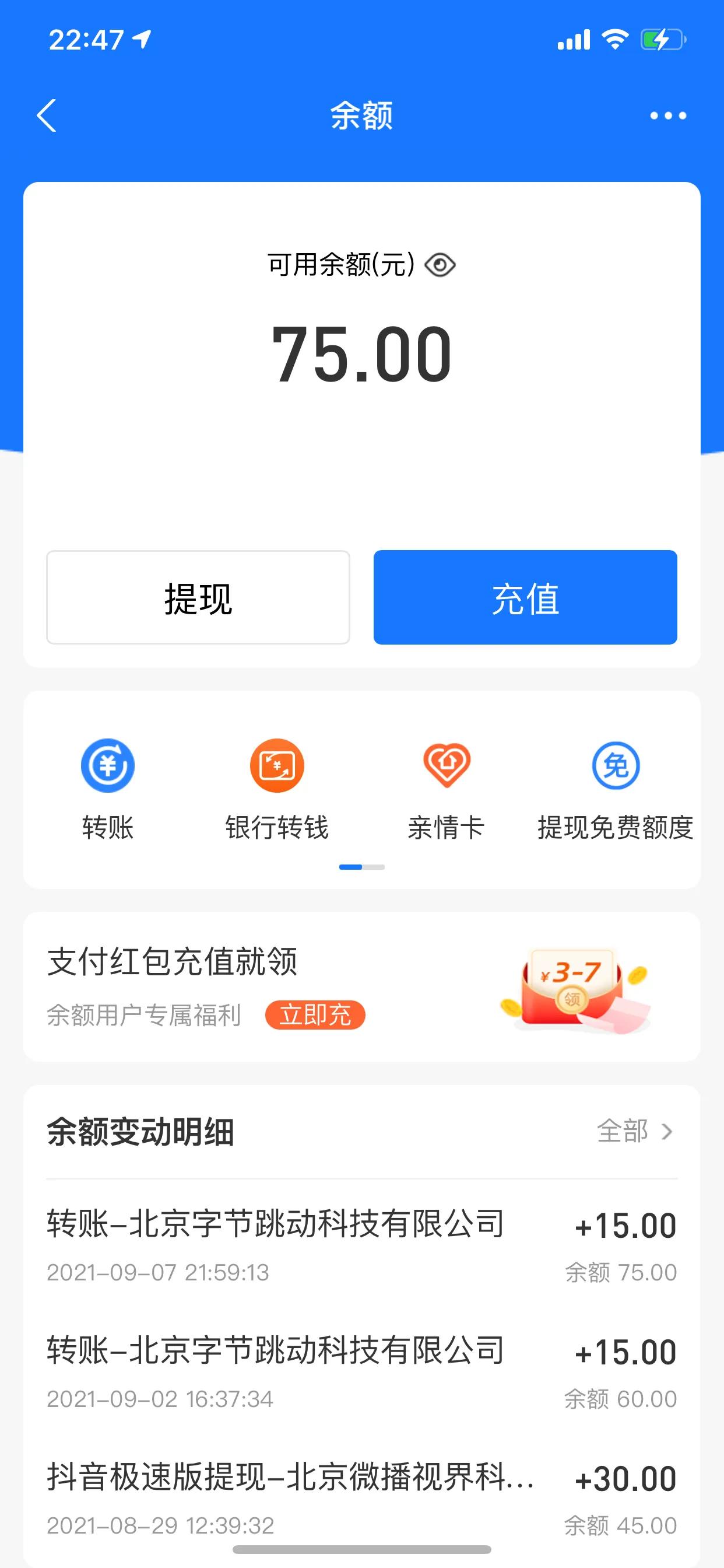Image resolution: width=724 pixels, height=1568 pixels.
Task: Tap the 亲情卡 (Family Card) heart icon
Action: [446, 767]
